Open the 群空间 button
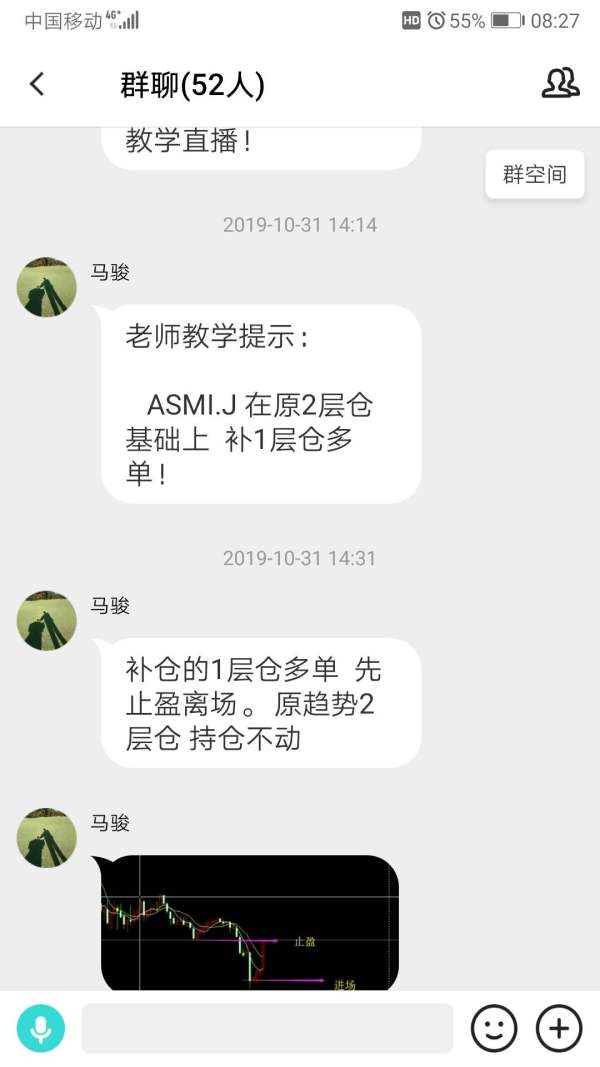This screenshot has width=600, height=1067. tap(535, 174)
